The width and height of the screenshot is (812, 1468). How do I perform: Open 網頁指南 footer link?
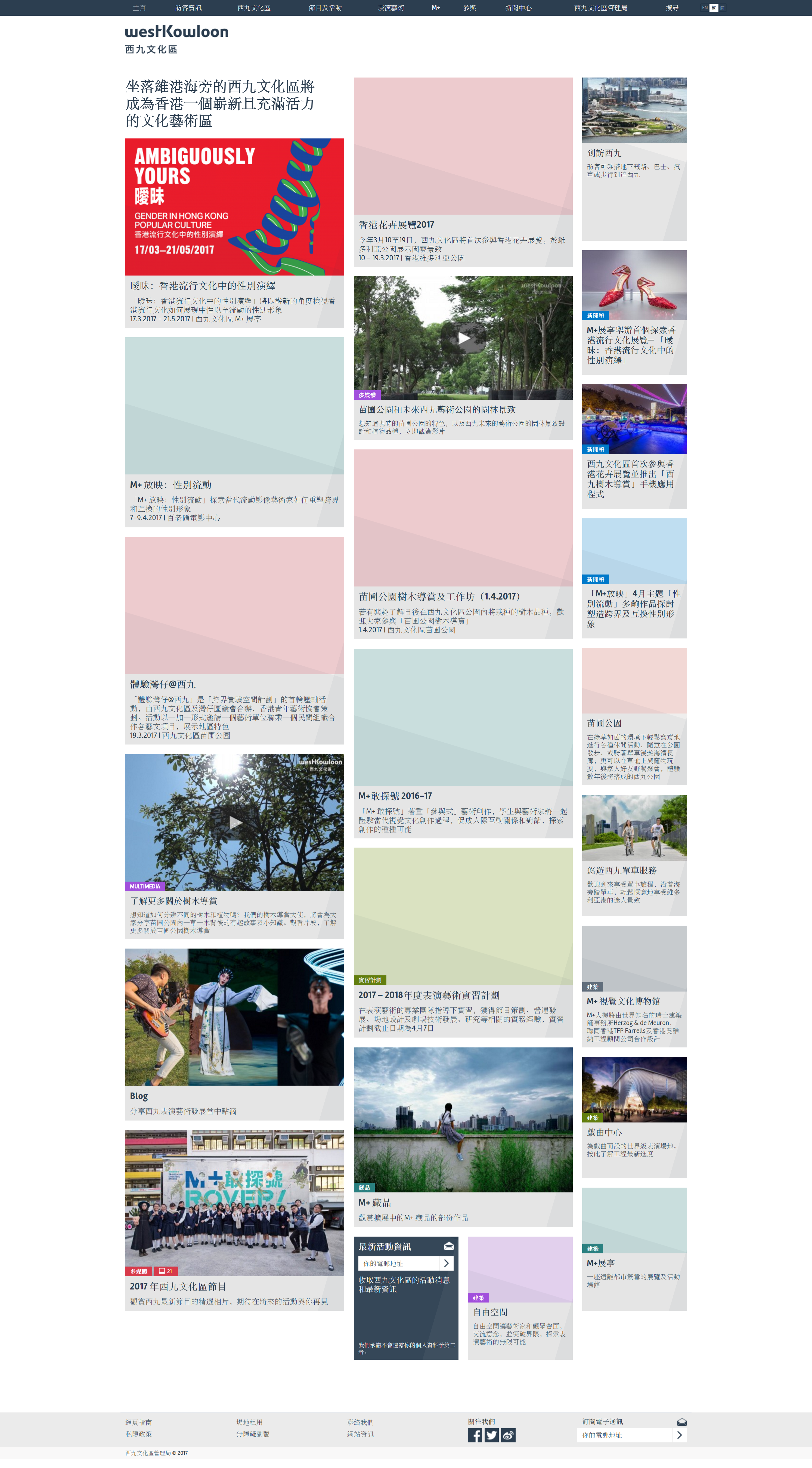click(x=138, y=1422)
